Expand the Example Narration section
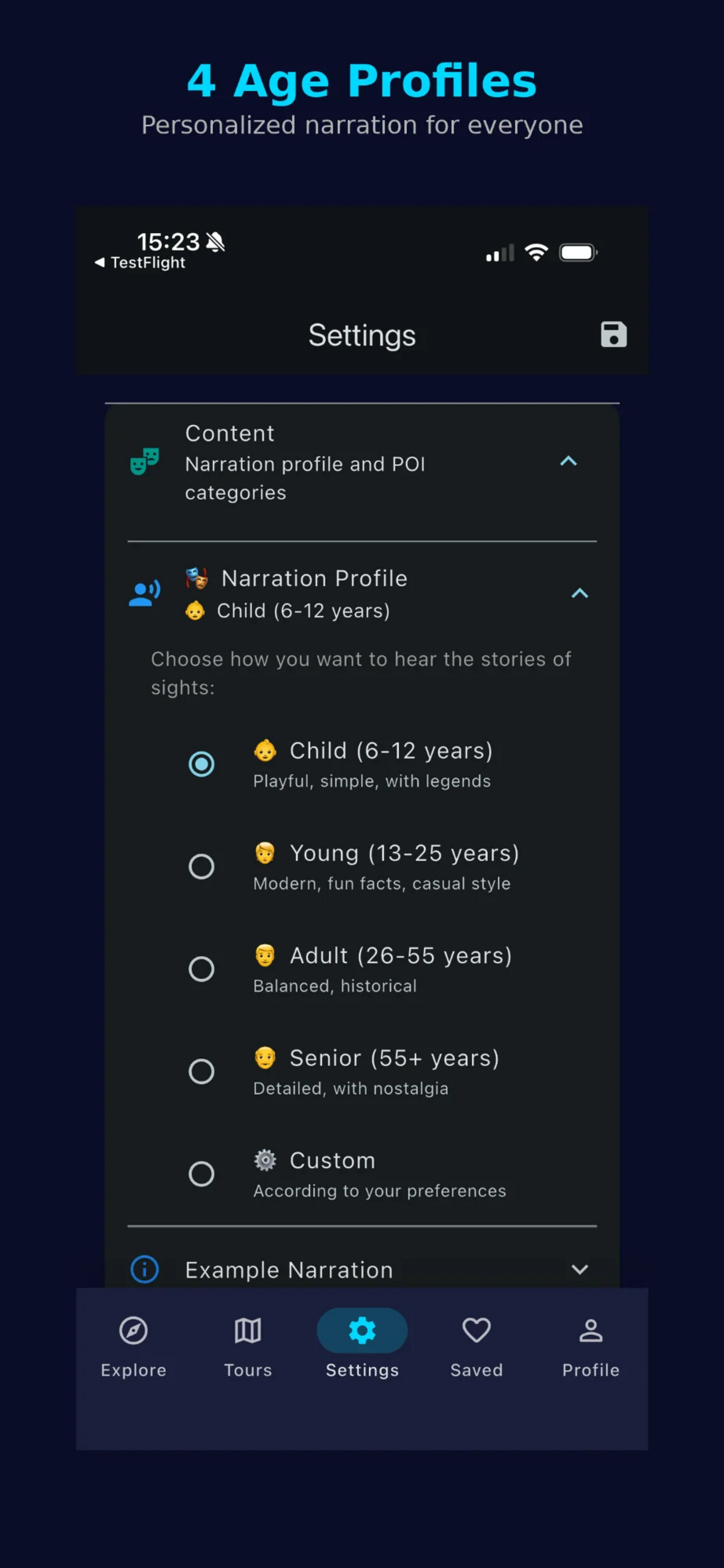 pos(579,1270)
